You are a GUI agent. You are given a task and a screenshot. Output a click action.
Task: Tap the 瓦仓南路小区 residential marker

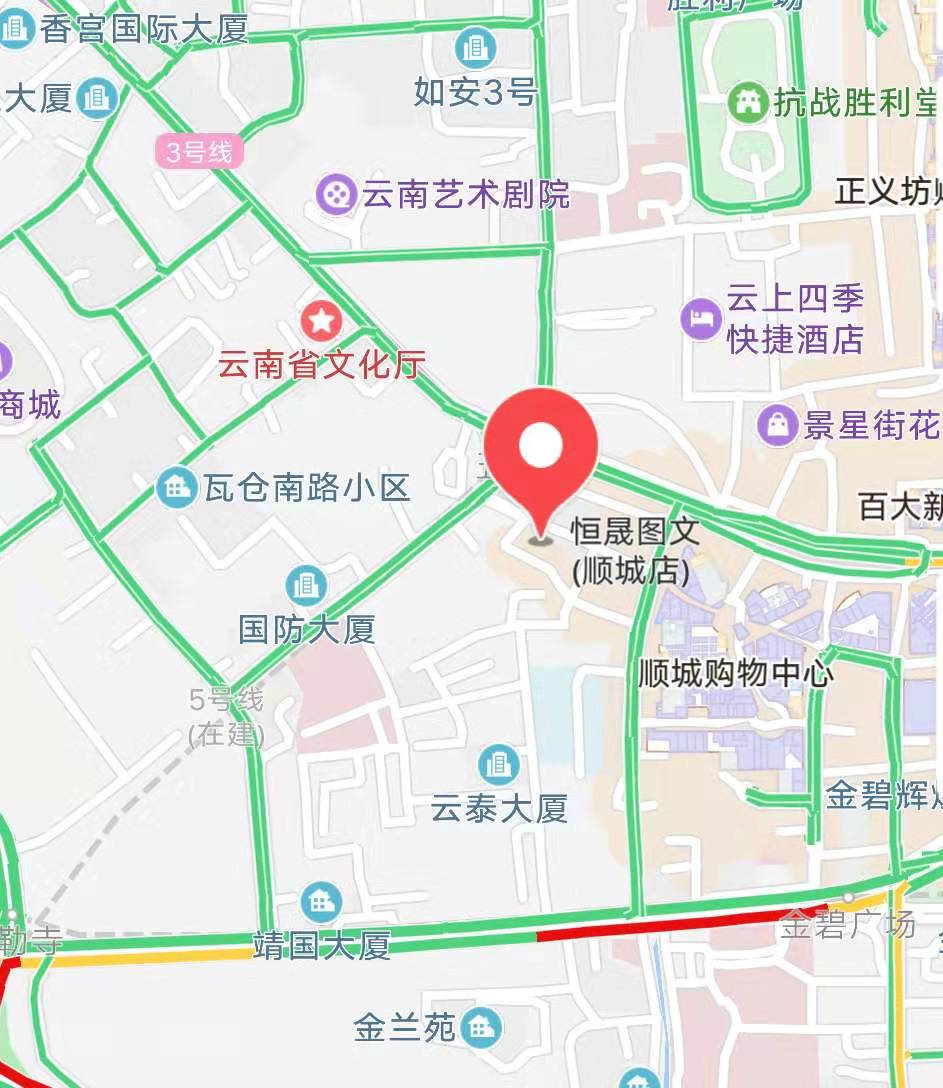click(x=178, y=487)
